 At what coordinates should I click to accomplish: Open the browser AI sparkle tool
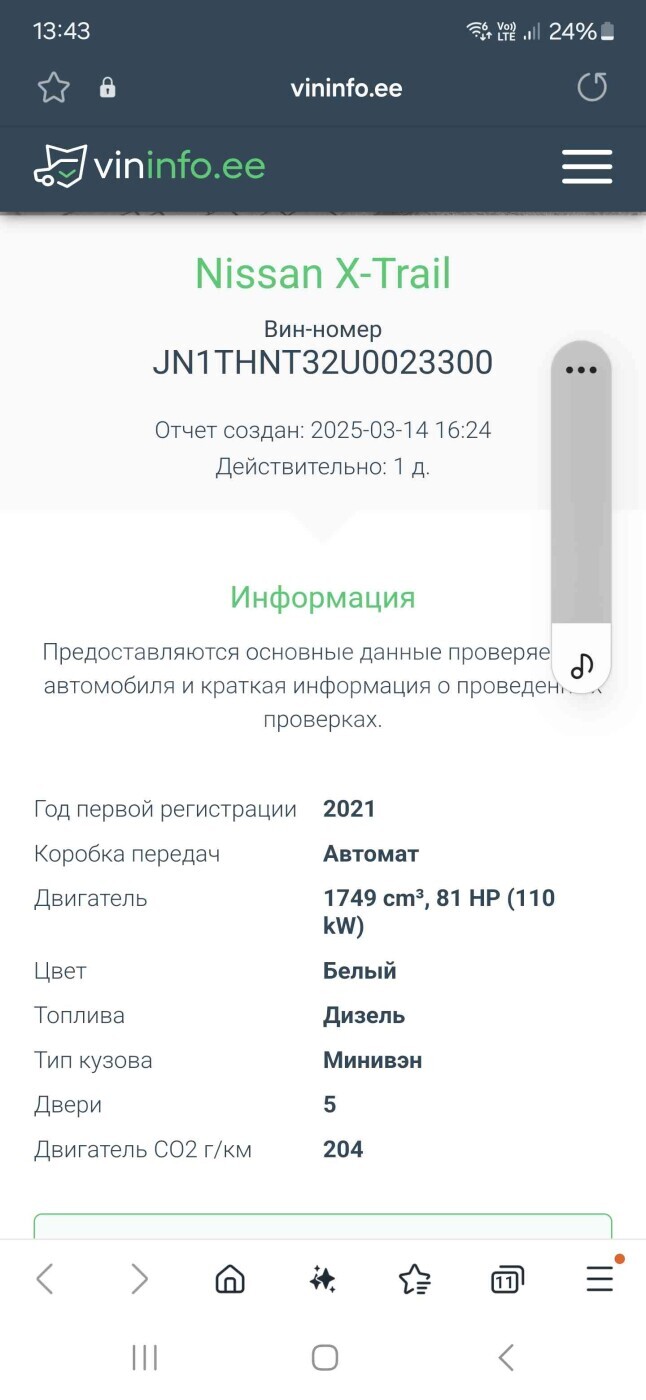tap(322, 1278)
